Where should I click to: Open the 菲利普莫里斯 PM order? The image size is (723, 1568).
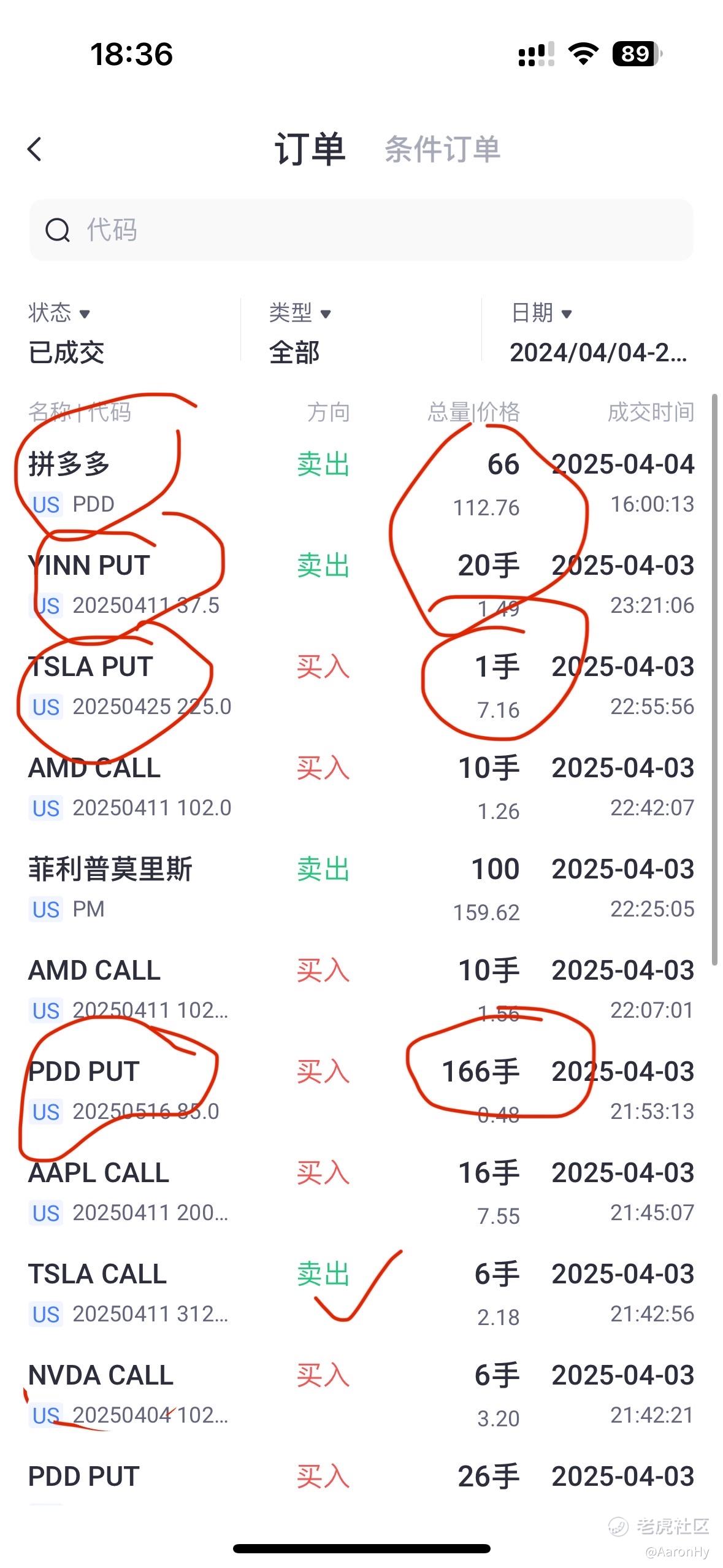tap(361, 888)
